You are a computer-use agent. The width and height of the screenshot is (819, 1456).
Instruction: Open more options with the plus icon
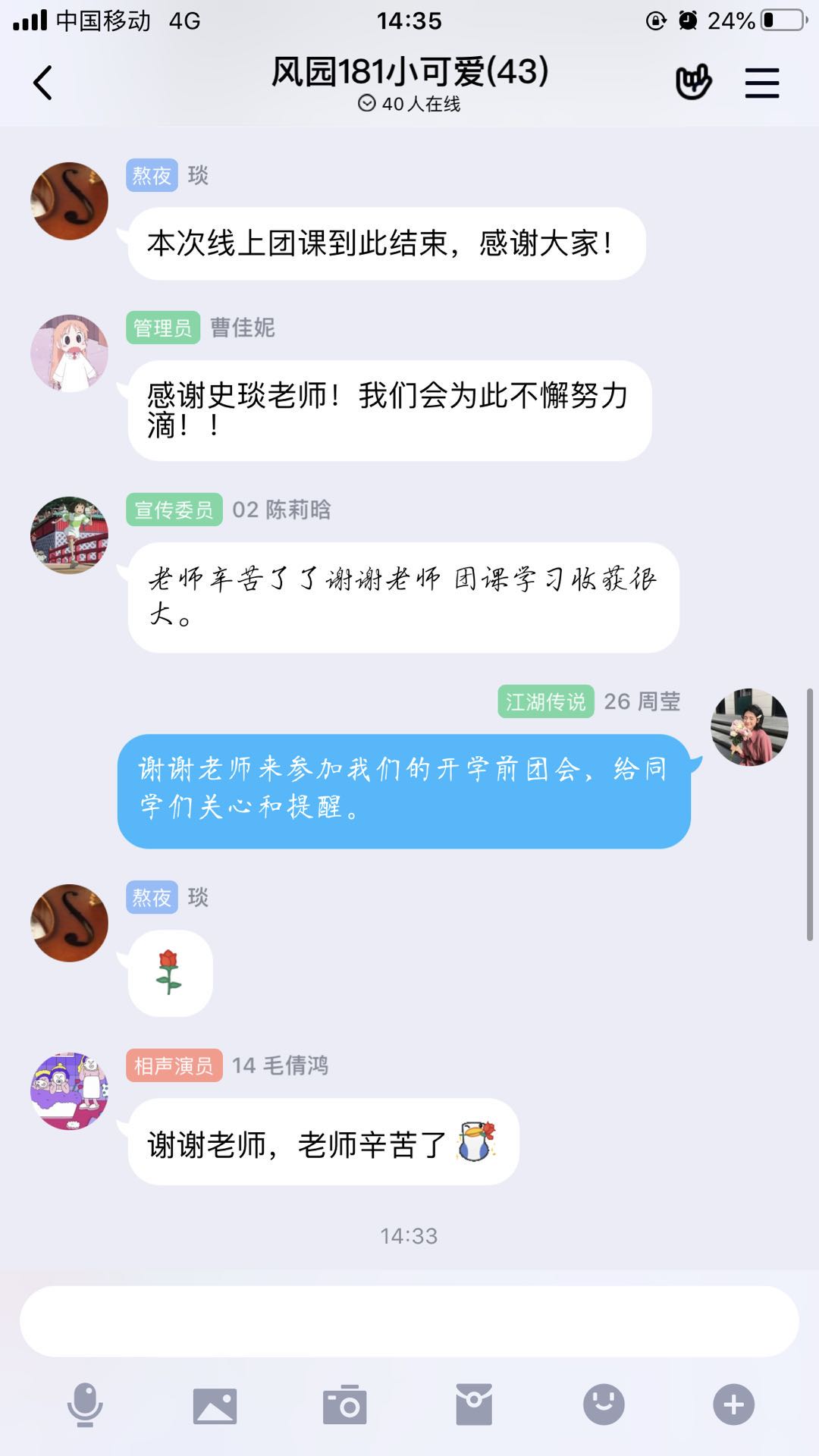(x=733, y=1404)
